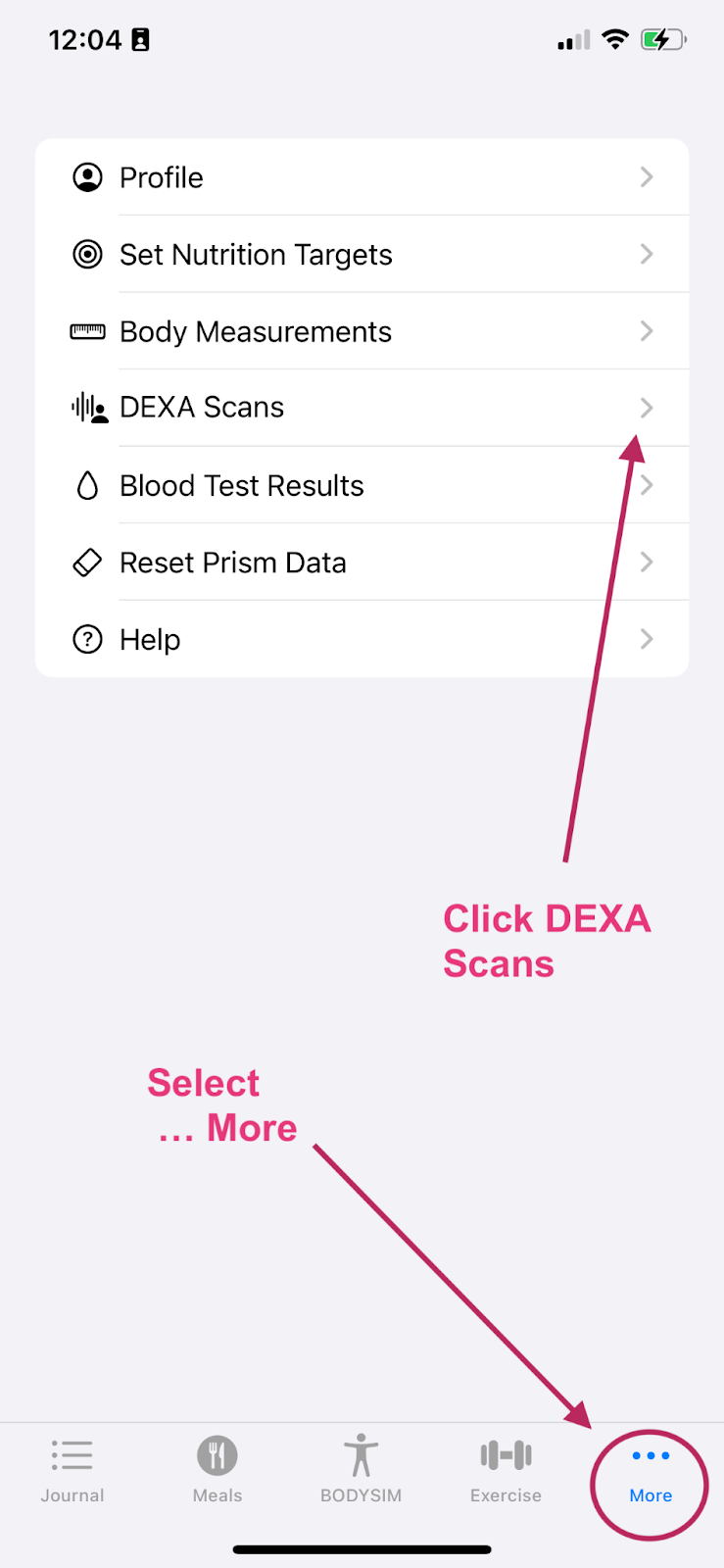Open the Help row
724x1568 pixels.
[362, 639]
